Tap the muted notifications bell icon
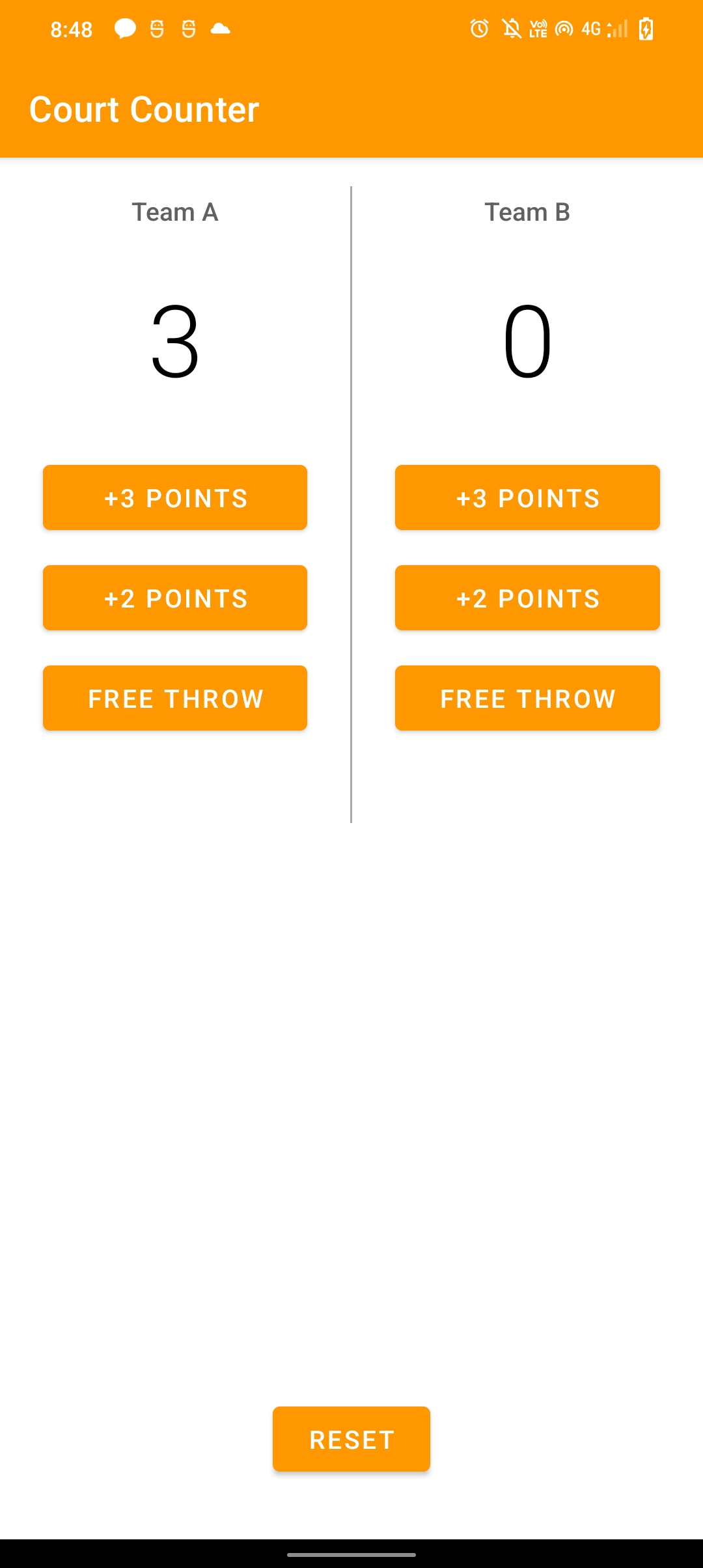703x1568 pixels. point(510,28)
